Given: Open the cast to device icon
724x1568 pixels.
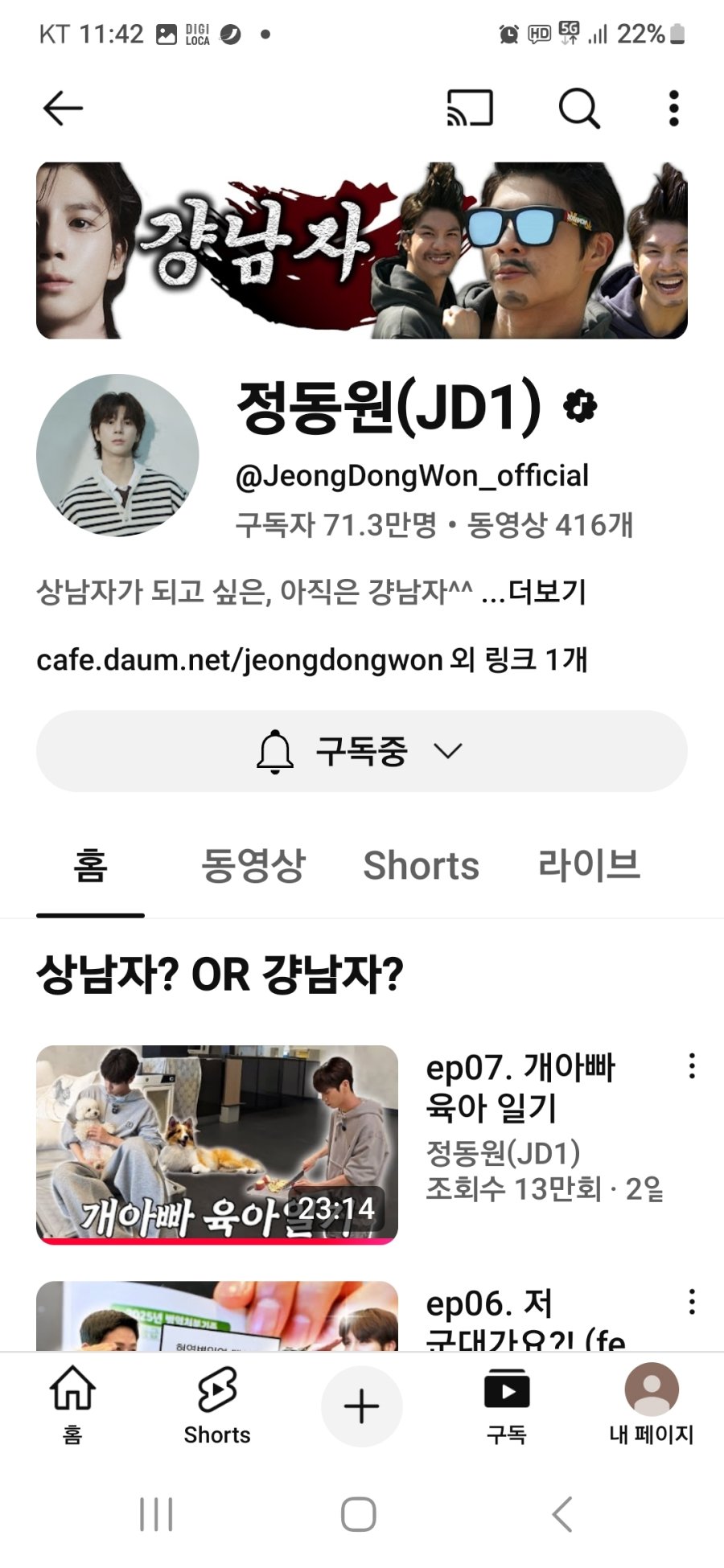Looking at the screenshot, I should pos(470,109).
